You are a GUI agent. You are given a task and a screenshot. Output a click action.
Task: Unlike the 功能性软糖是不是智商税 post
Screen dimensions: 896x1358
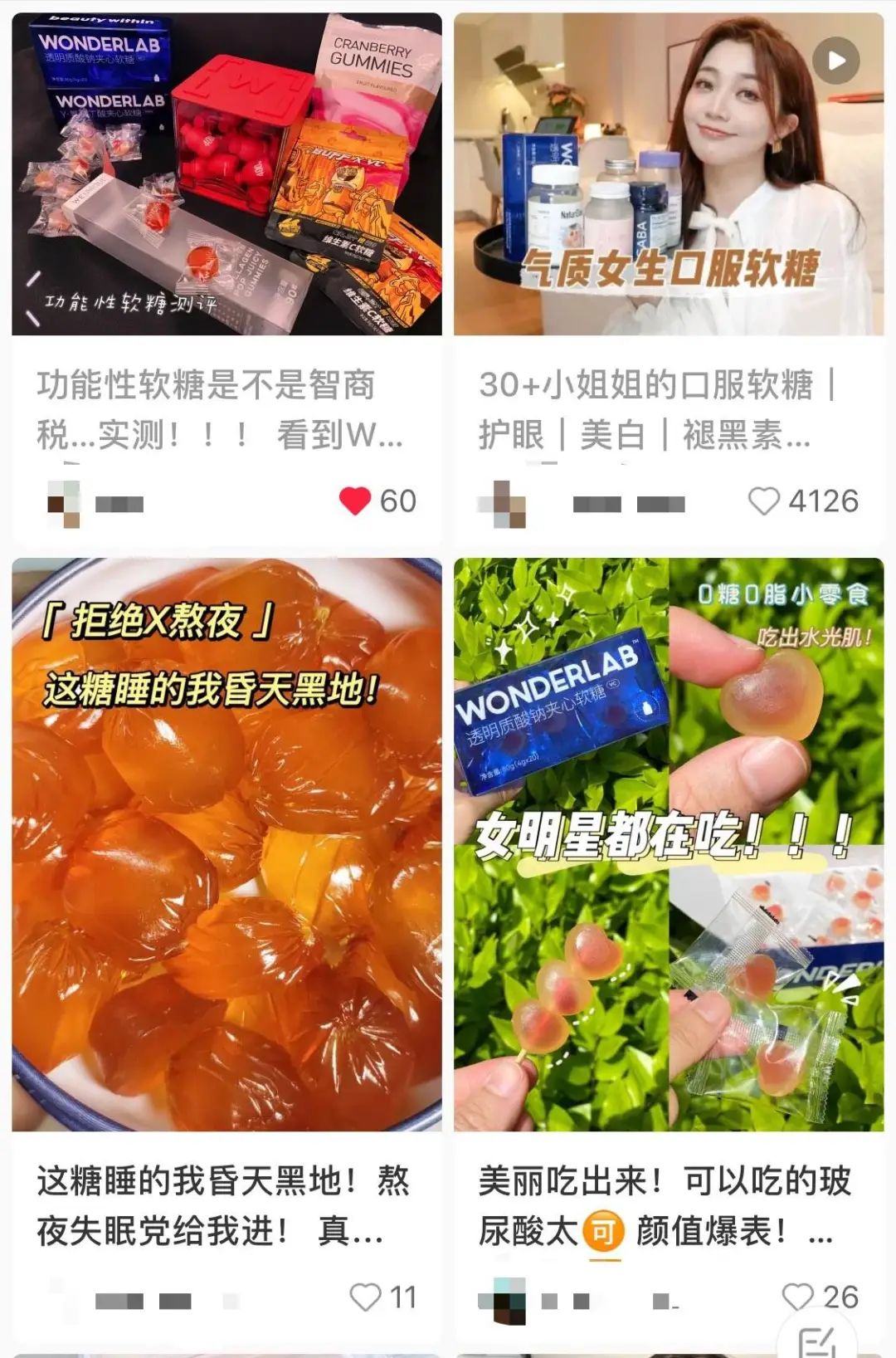pyautogui.click(x=355, y=501)
